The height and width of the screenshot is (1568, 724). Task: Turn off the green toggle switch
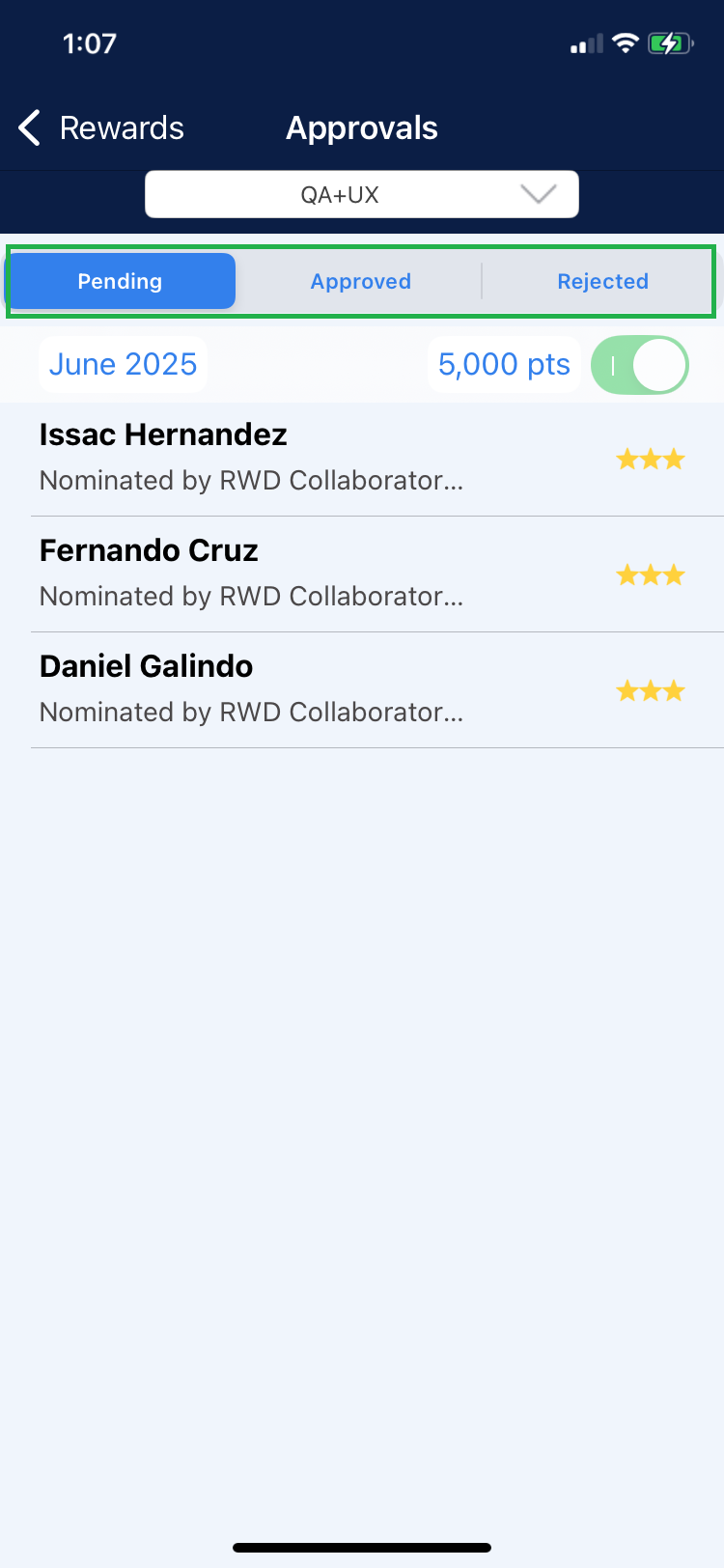coord(639,365)
